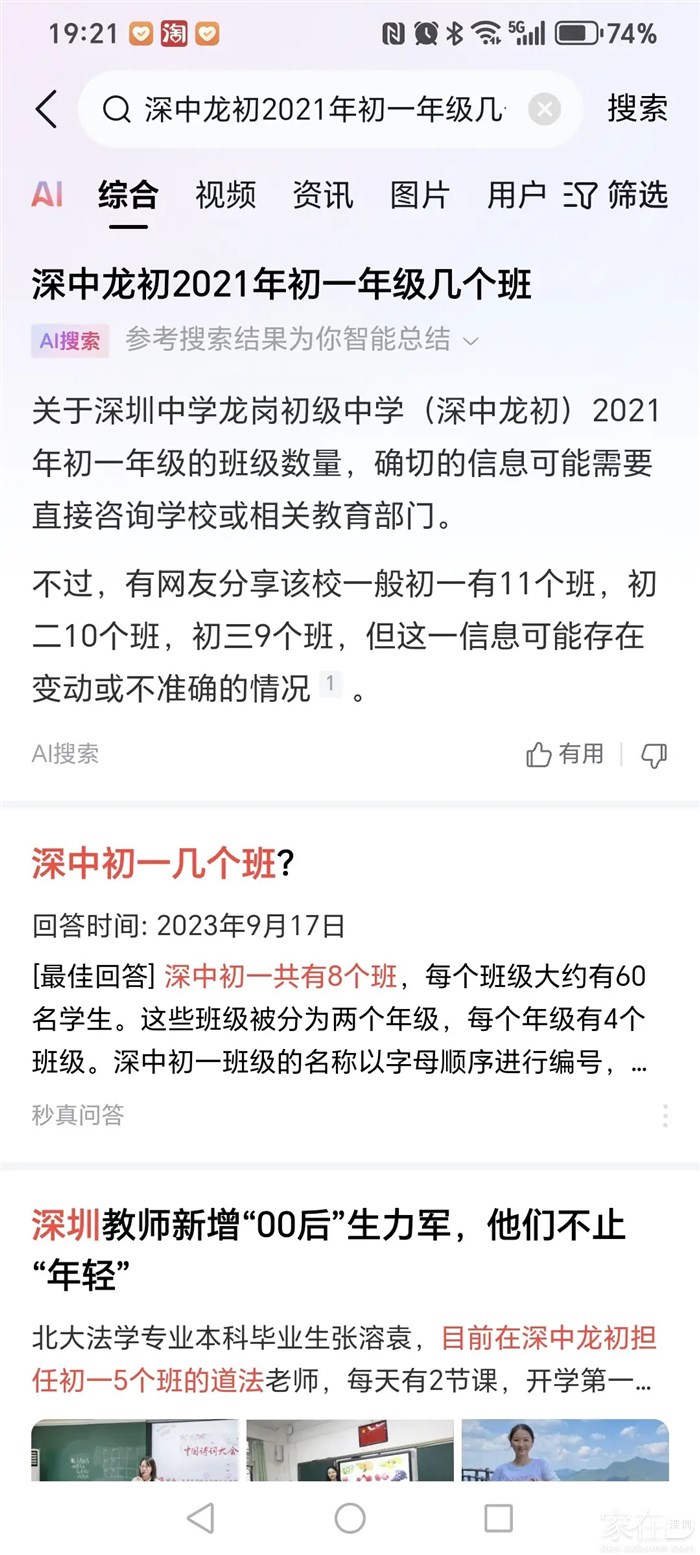
Task: Open the more options on 秒真问答 result
Action: 665,1115
